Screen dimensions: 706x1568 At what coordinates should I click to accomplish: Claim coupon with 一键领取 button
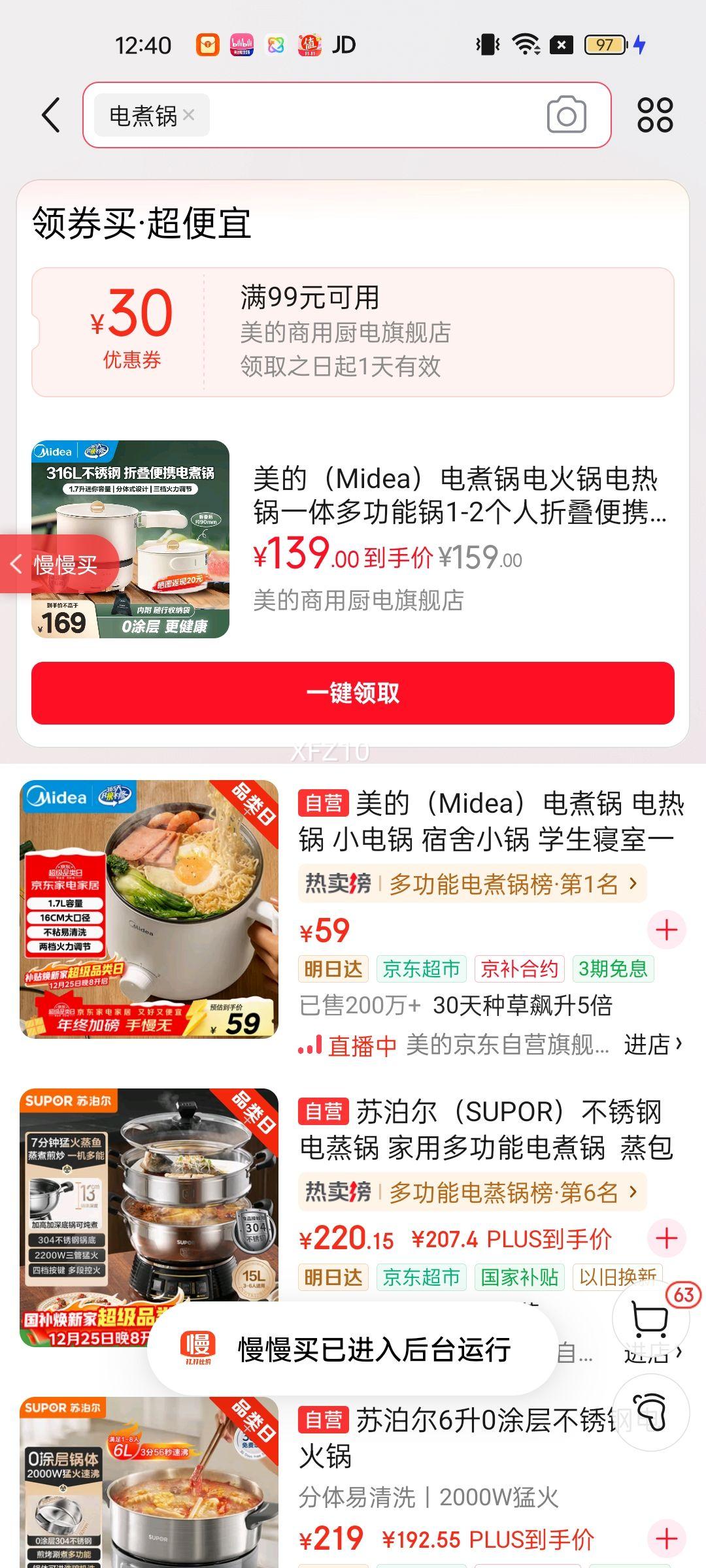[352, 693]
